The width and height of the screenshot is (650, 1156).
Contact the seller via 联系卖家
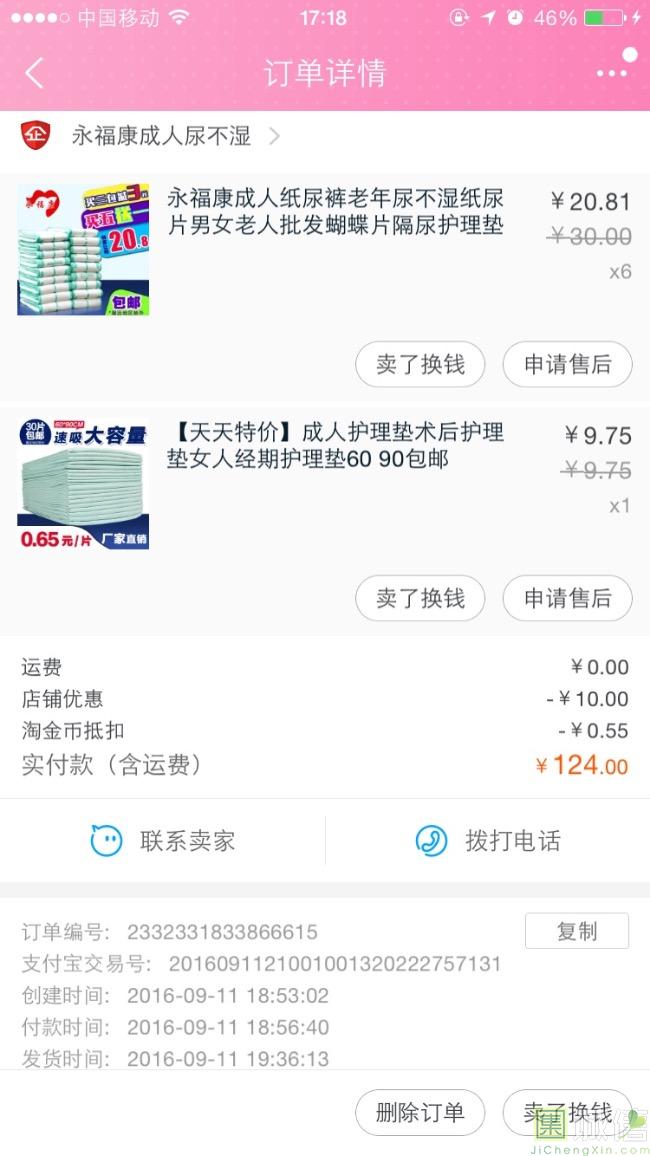(163, 841)
